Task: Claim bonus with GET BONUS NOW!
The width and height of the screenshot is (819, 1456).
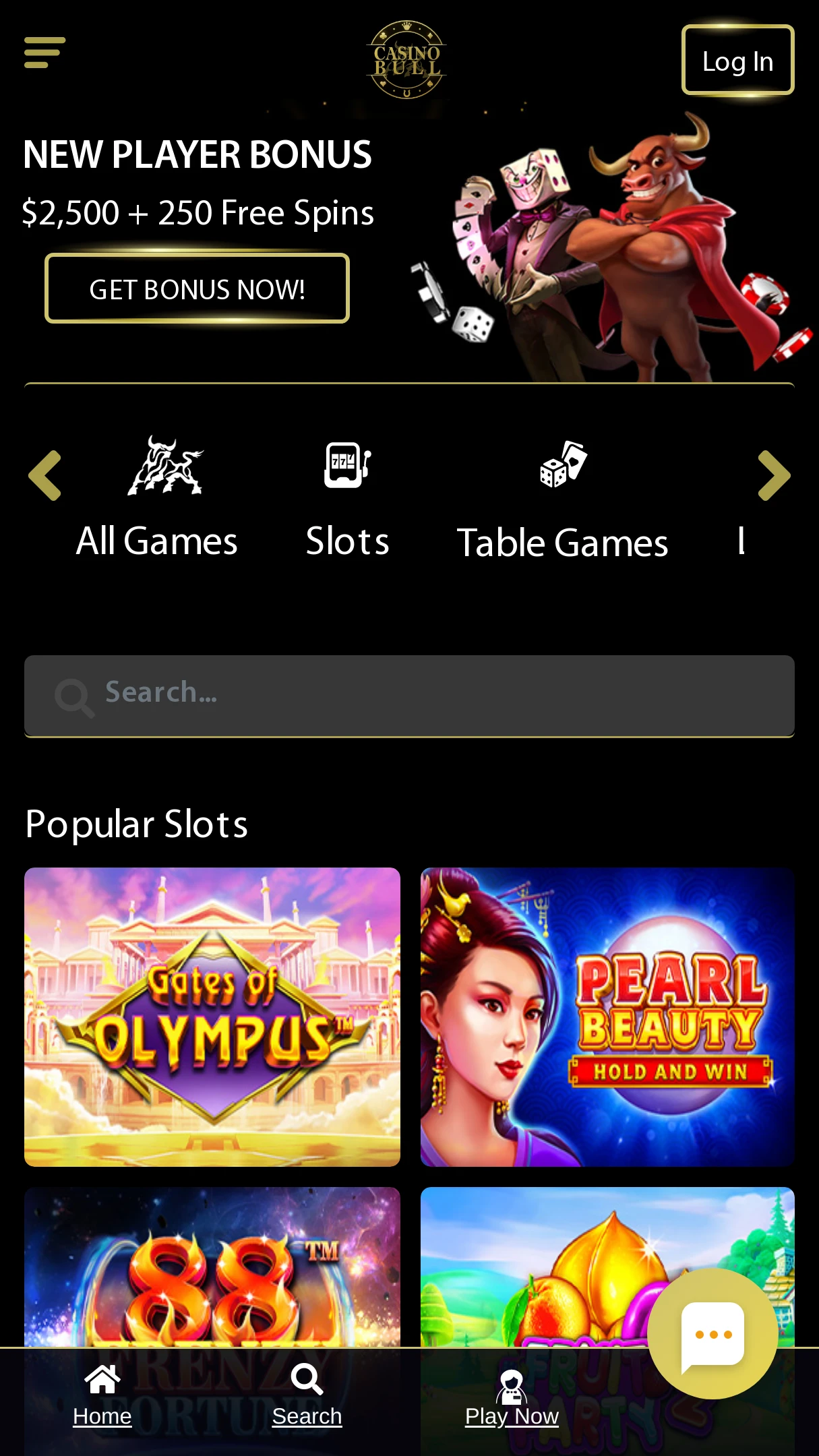Action: (x=197, y=289)
